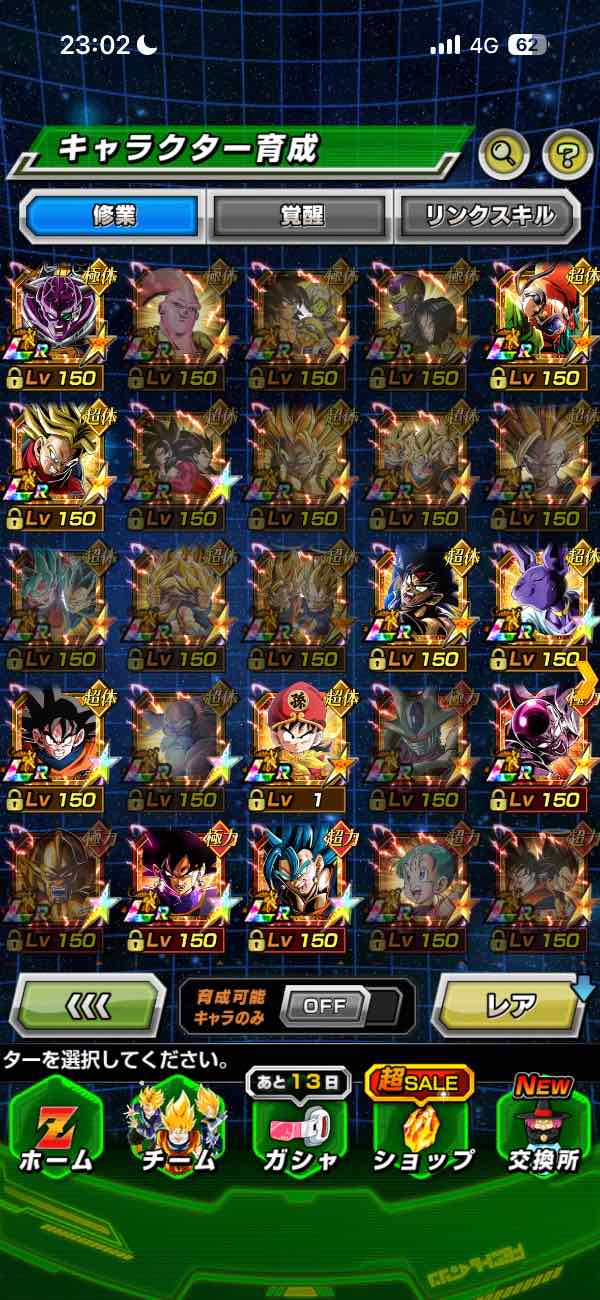The image size is (600, 1300).
Task: Select the 修業 tab
Action: coord(113,216)
